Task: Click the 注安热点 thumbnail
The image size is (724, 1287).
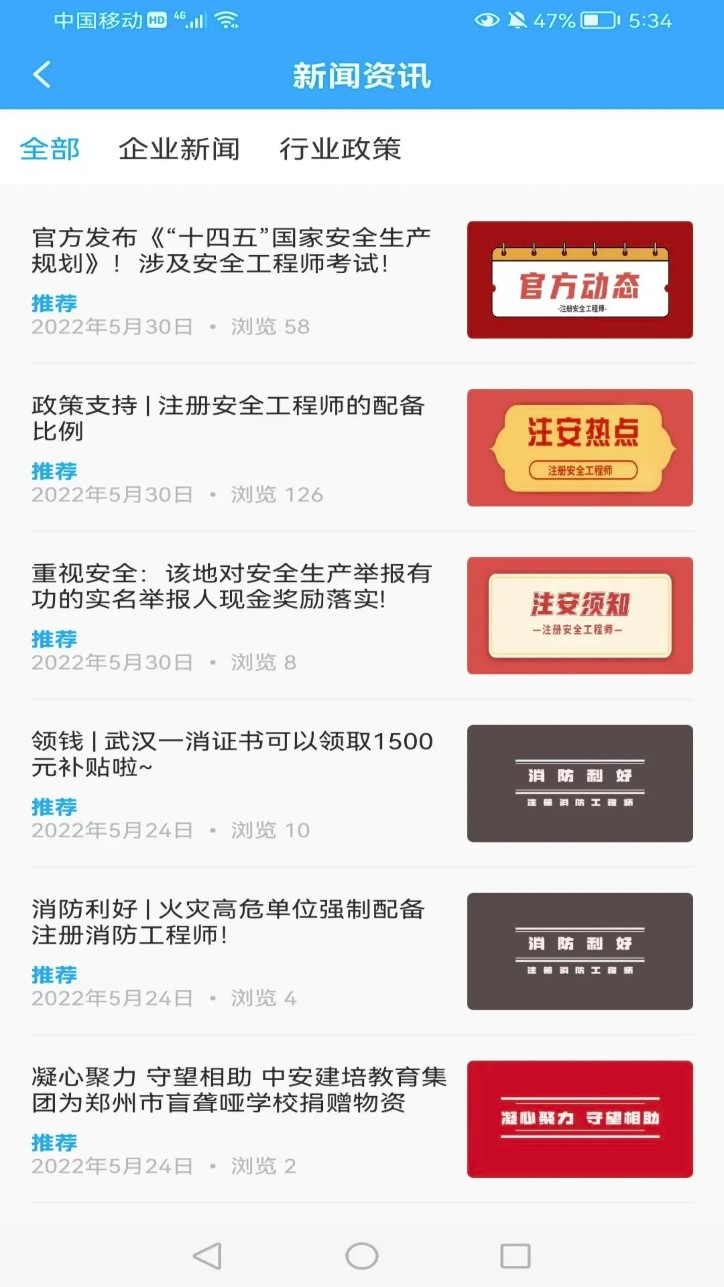Action: coord(579,447)
